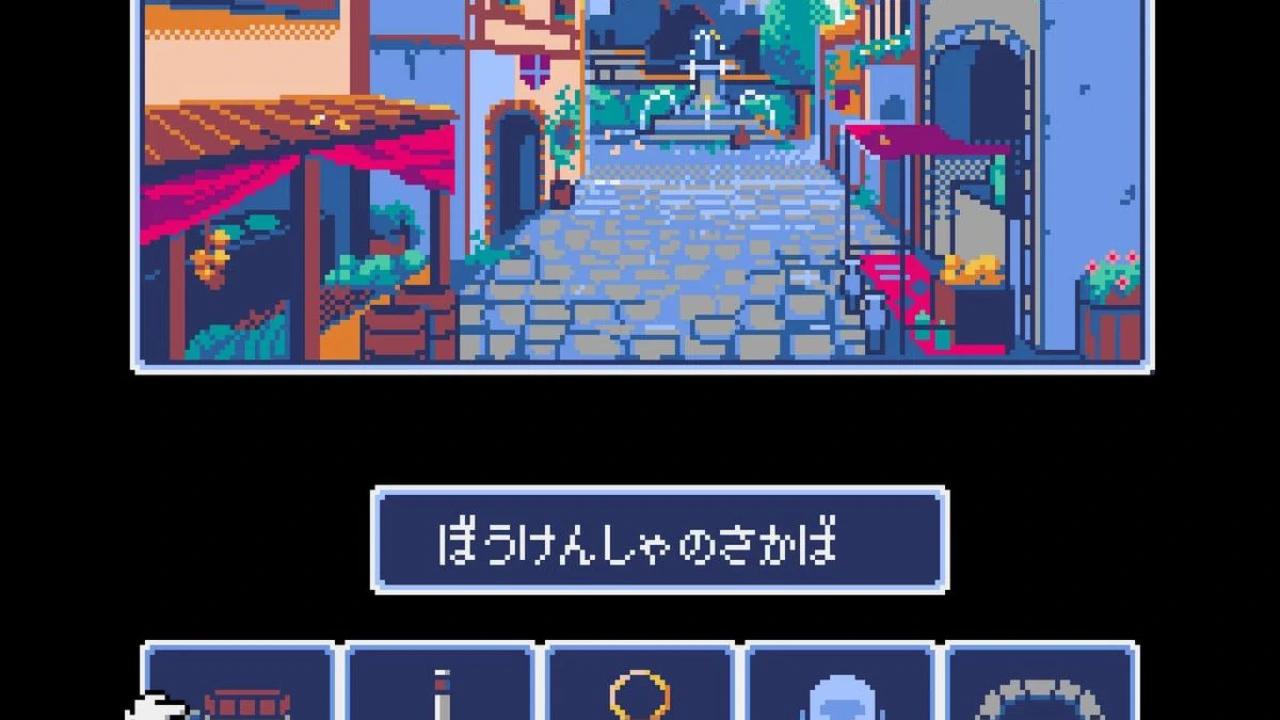Open the gold ring tile
The image size is (1280, 720).
(x=640, y=686)
